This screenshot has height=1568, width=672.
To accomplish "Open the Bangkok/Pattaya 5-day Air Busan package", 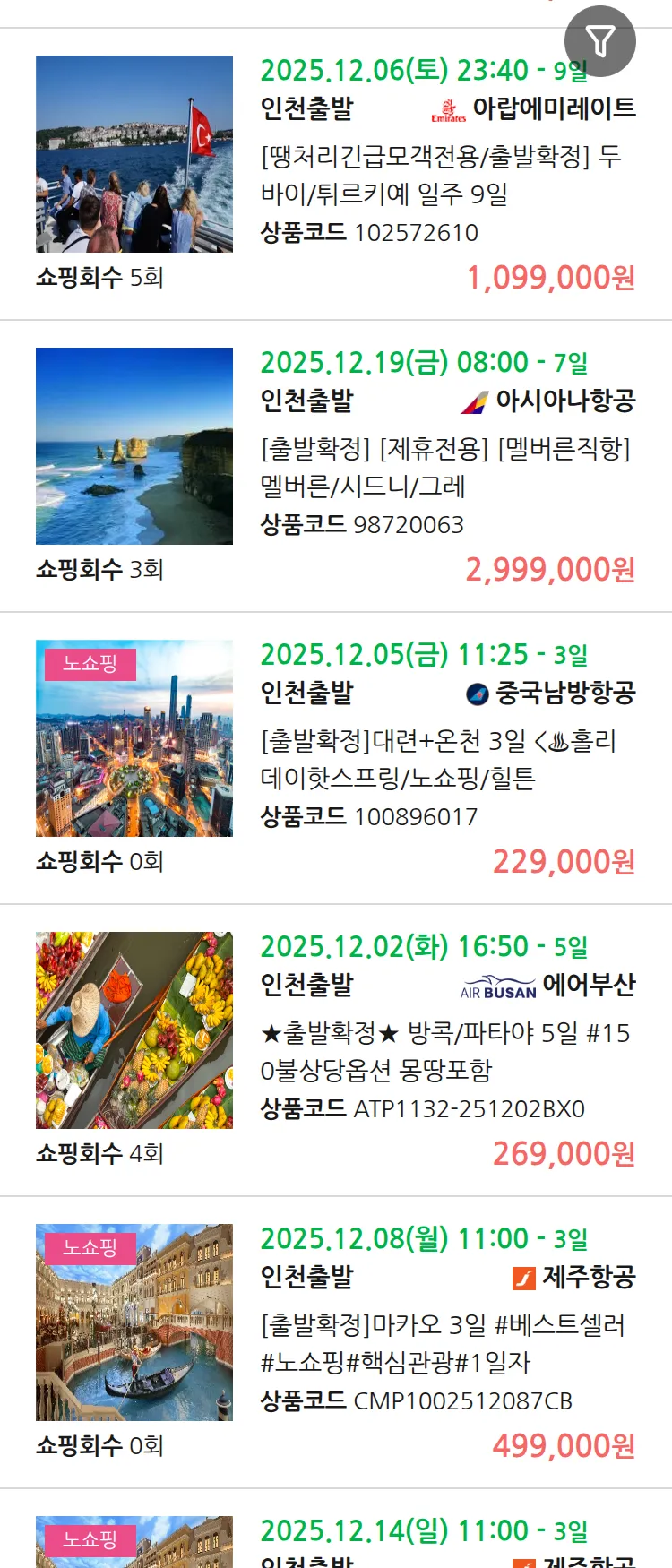I will (x=444, y=1051).
